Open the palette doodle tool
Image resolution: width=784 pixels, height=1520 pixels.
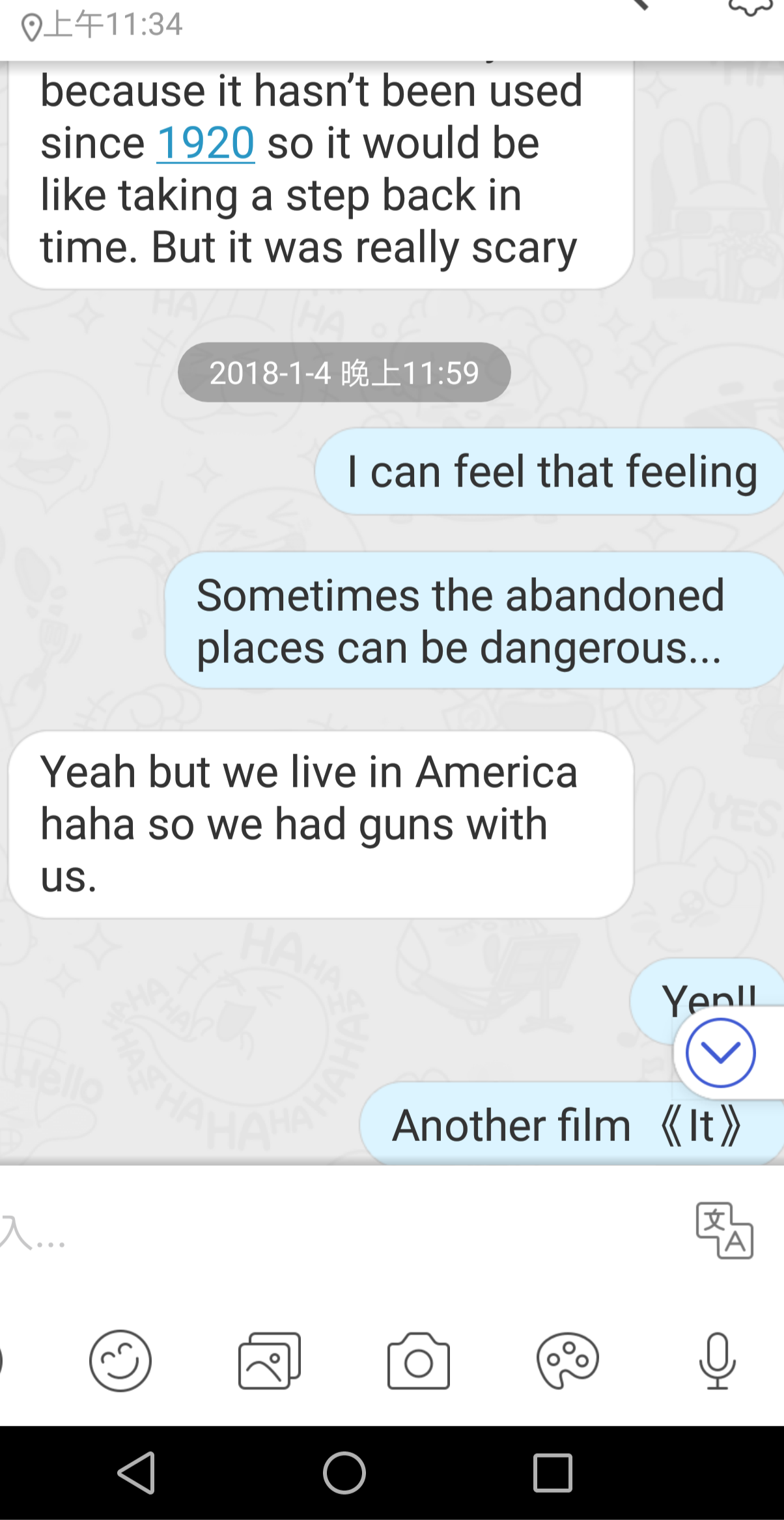click(567, 1360)
